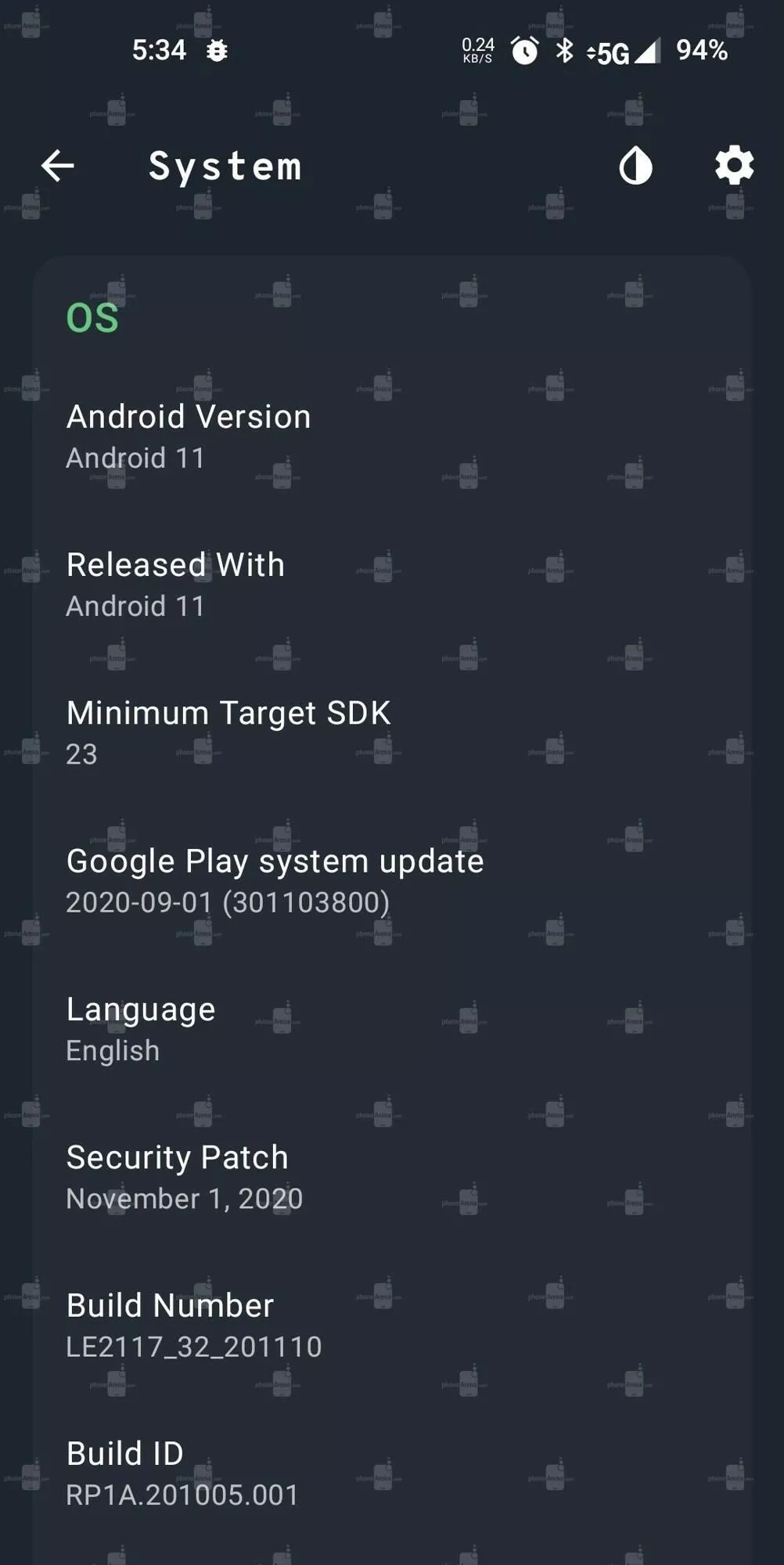Open settings via the gear icon
The image size is (784, 1565).
point(734,166)
